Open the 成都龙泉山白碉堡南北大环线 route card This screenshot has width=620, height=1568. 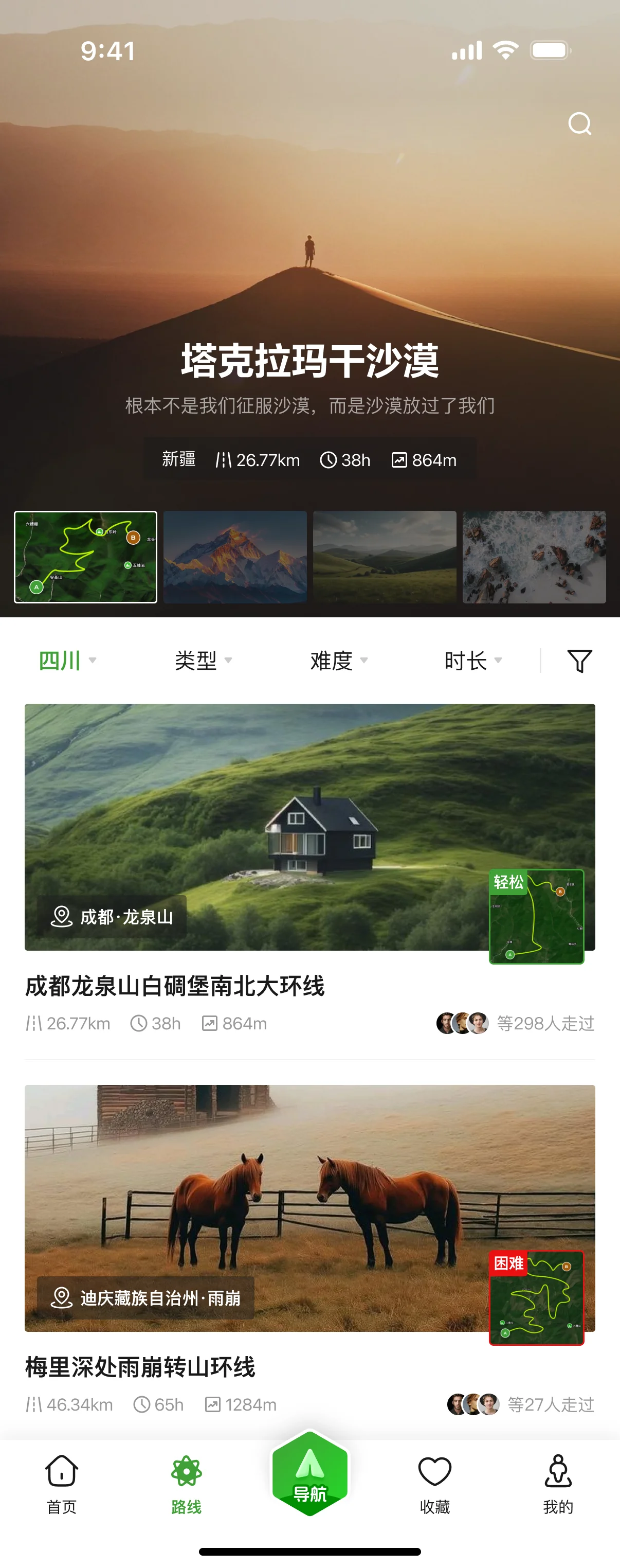tap(309, 869)
